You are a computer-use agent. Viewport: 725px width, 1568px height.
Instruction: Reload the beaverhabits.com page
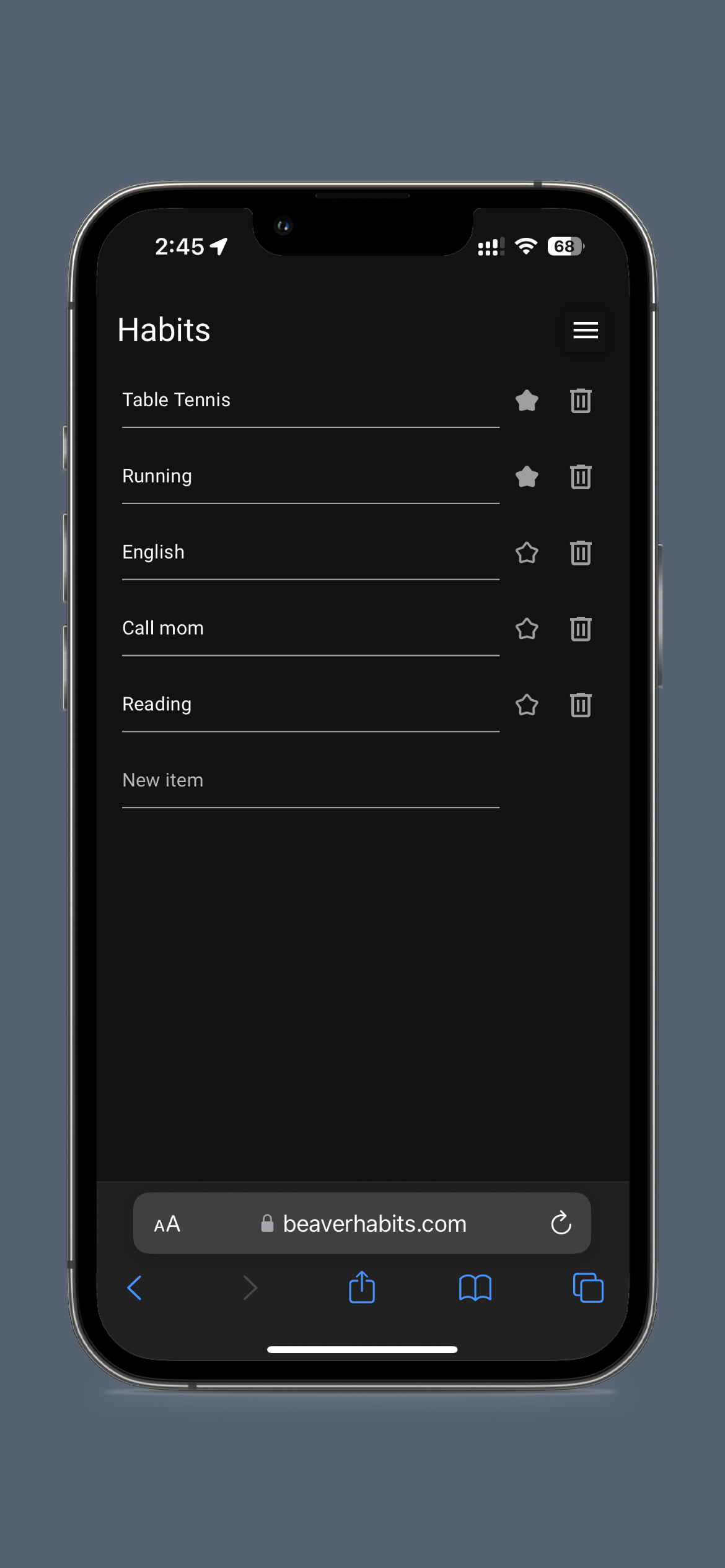(x=561, y=1223)
